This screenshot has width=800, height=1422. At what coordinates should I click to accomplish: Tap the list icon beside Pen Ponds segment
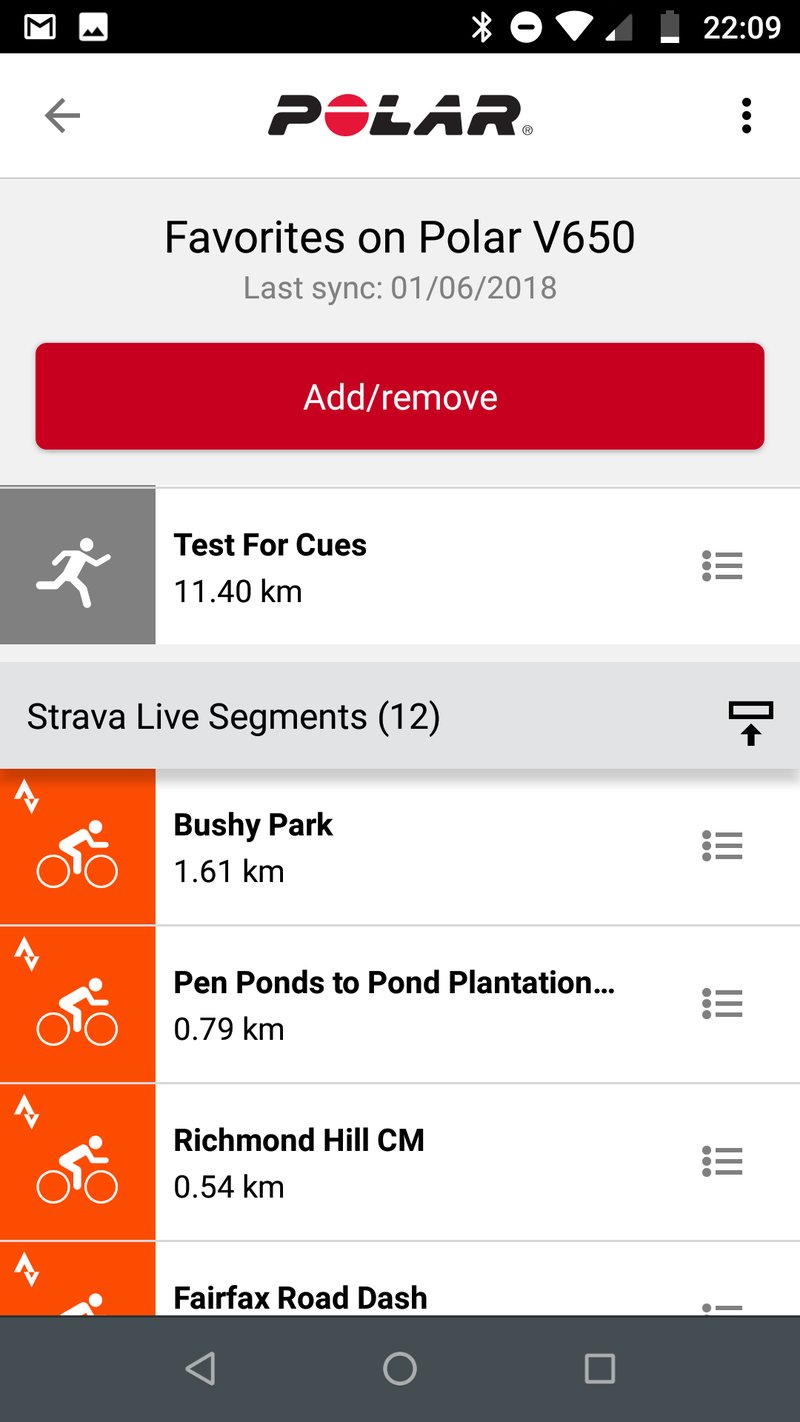(722, 1003)
